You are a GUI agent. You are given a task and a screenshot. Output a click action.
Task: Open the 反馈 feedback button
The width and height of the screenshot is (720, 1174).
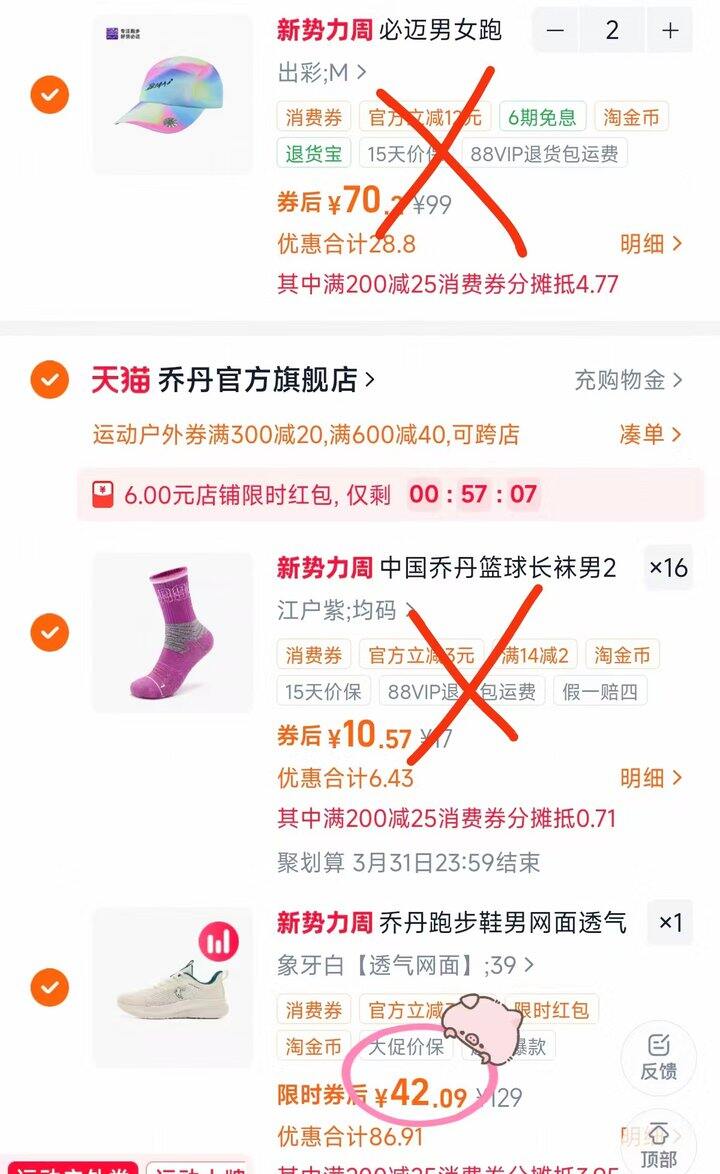[659, 1057]
